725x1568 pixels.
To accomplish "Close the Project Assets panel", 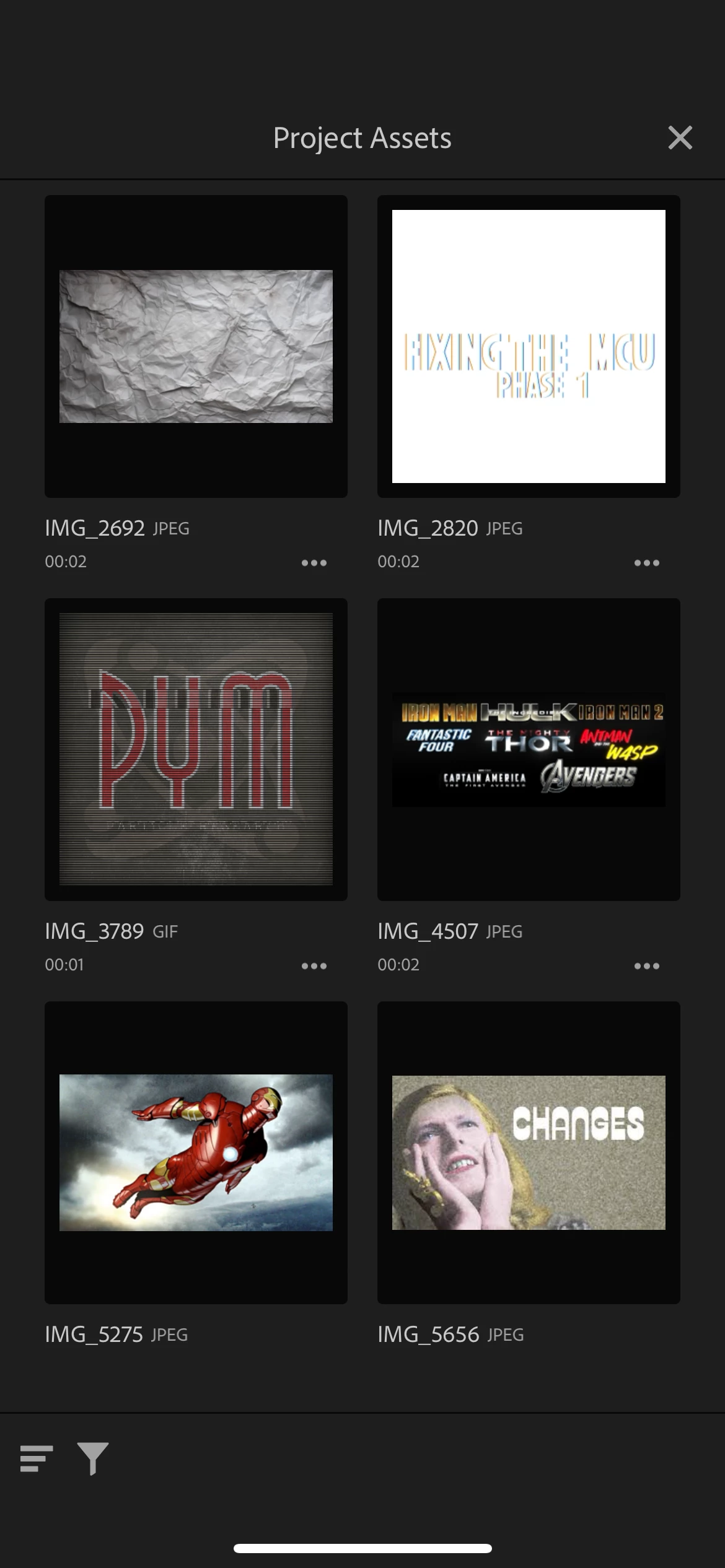I will point(680,137).
